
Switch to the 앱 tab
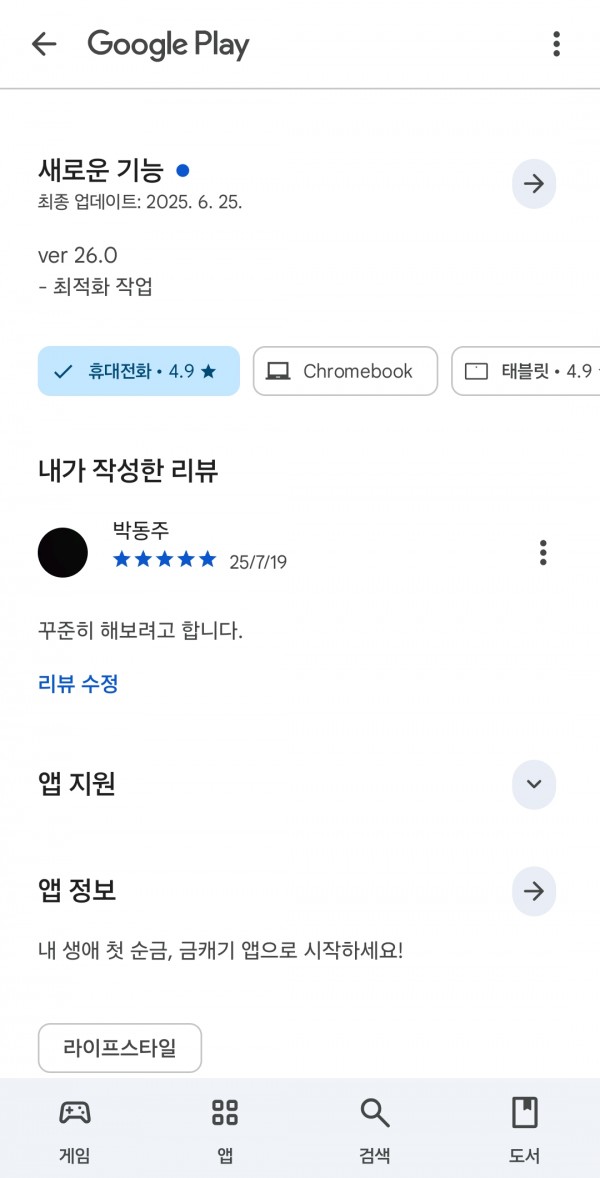[x=225, y=1131]
